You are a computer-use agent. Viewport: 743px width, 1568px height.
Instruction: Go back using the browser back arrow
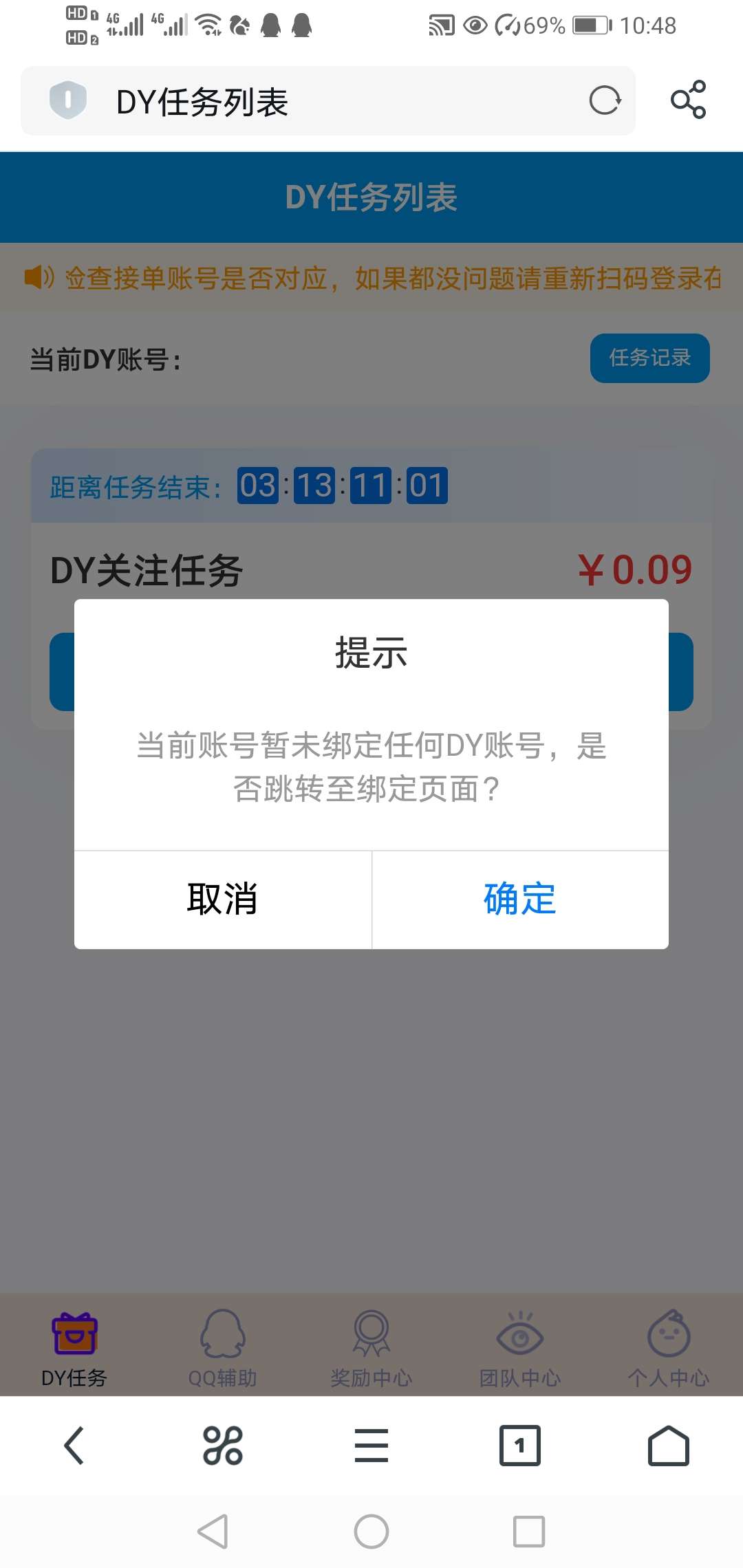pos(74,1446)
